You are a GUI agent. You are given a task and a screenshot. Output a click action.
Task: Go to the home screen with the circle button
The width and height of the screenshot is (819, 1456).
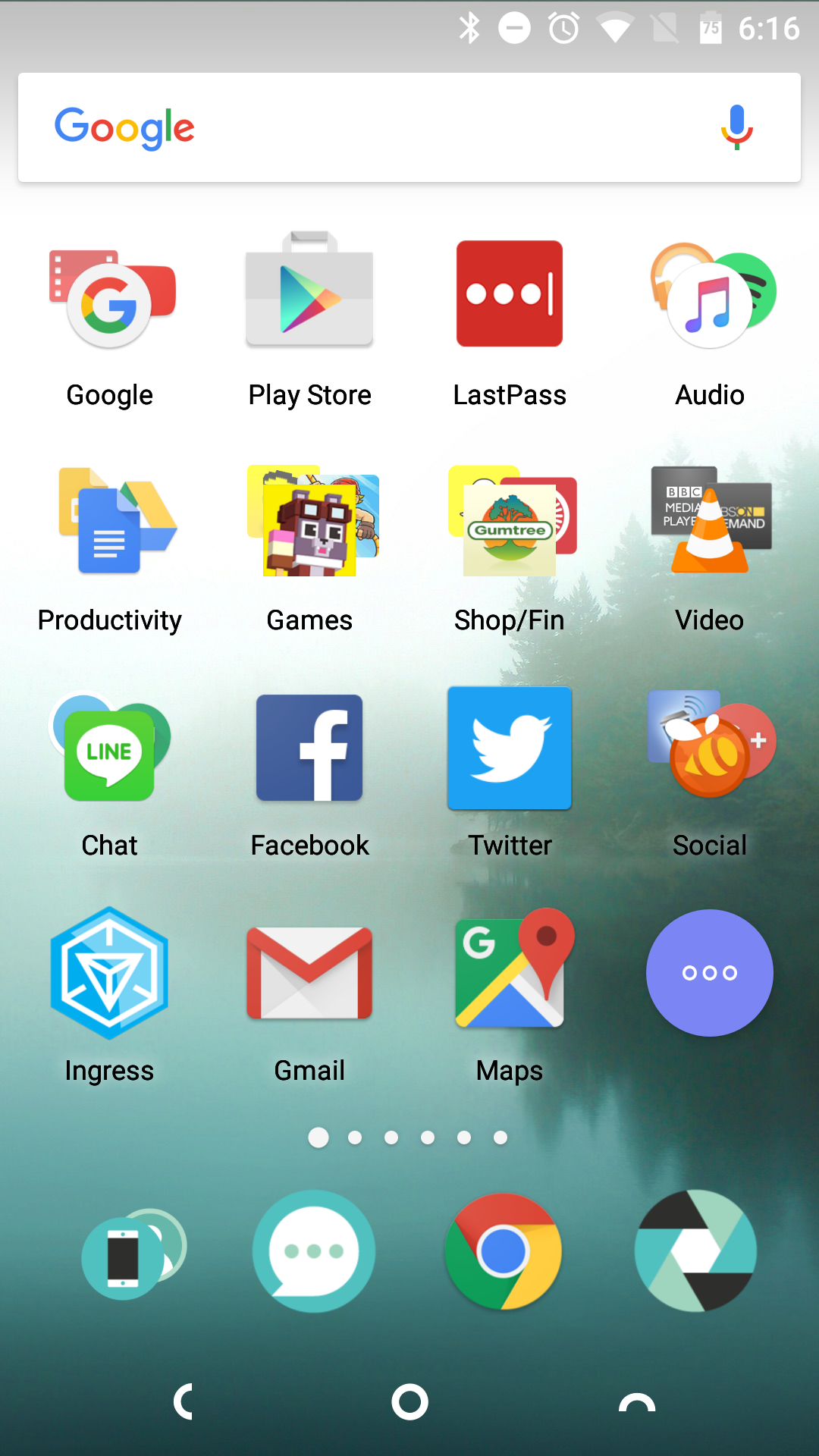coord(409,1402)
